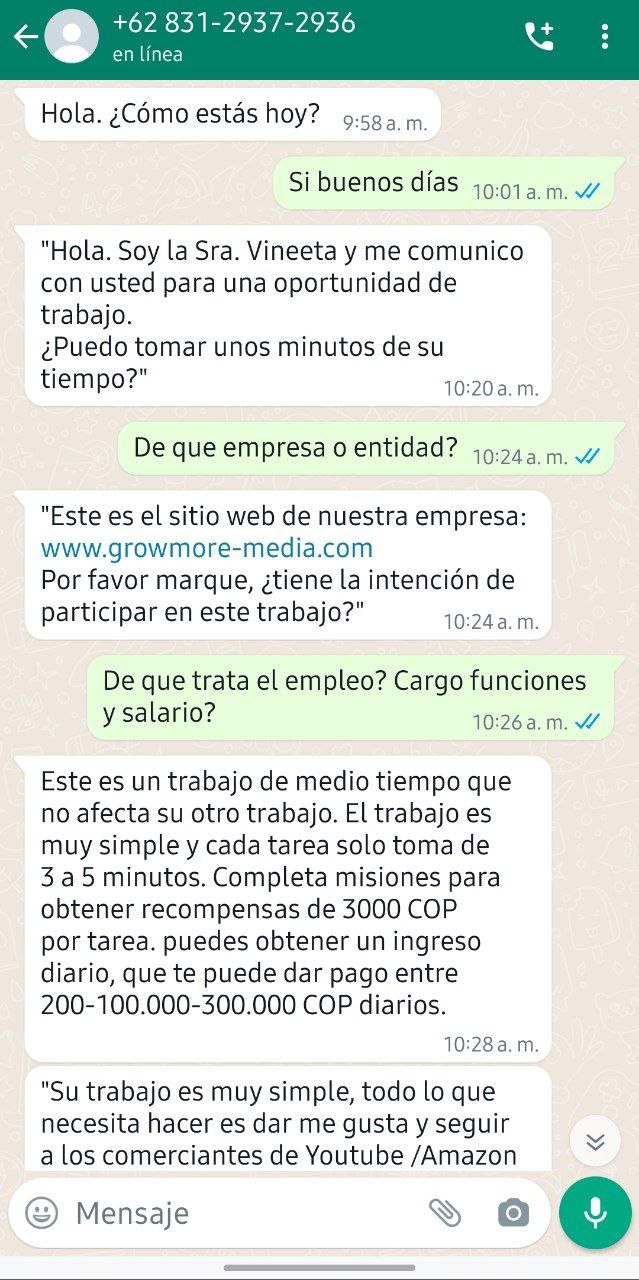The image size is (639, 1280).
Task: Go back to the chat list
Action: [26, 37]
